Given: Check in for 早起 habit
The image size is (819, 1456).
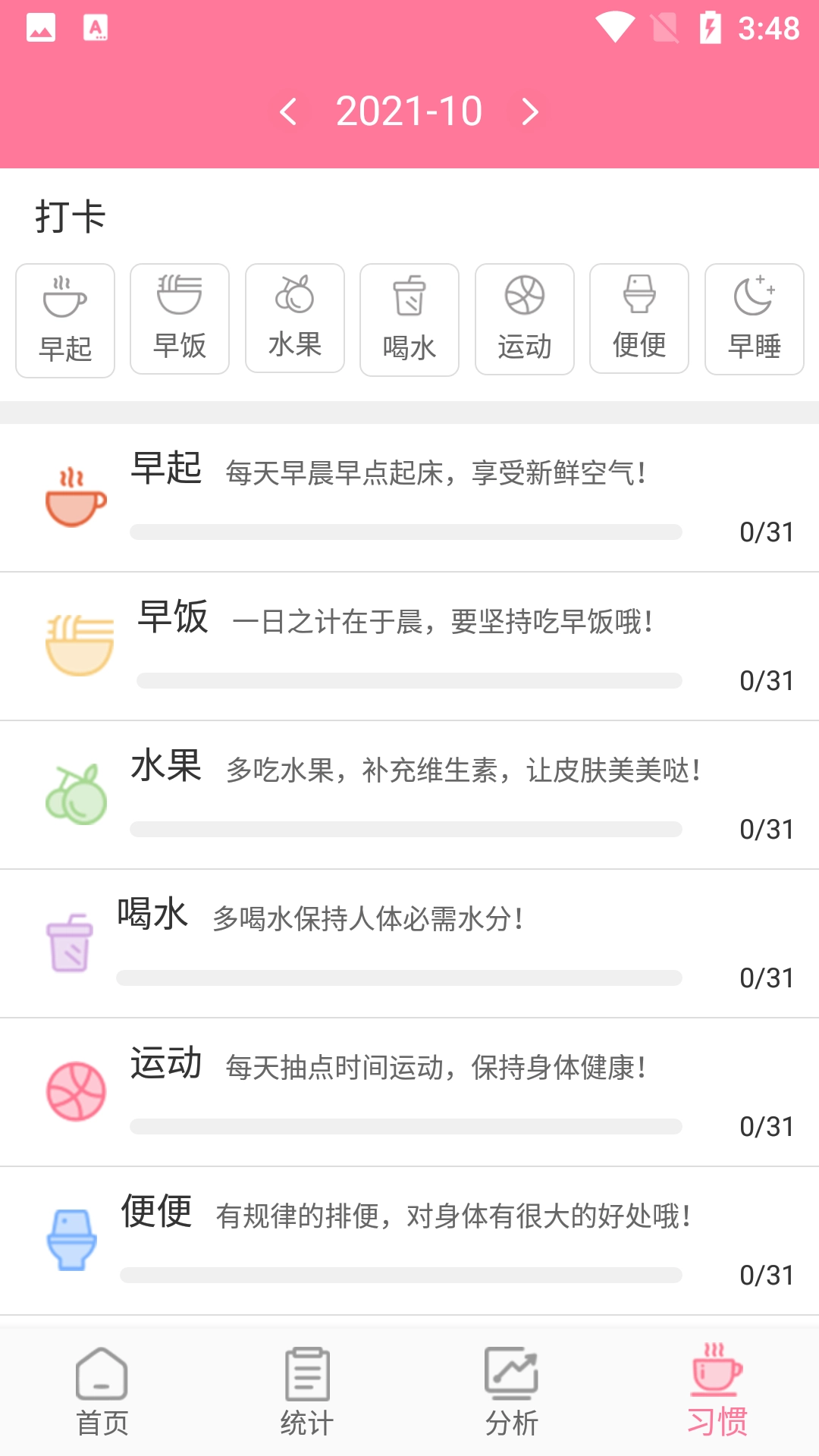Looking at the screenshot, I should tap(65, 320).
